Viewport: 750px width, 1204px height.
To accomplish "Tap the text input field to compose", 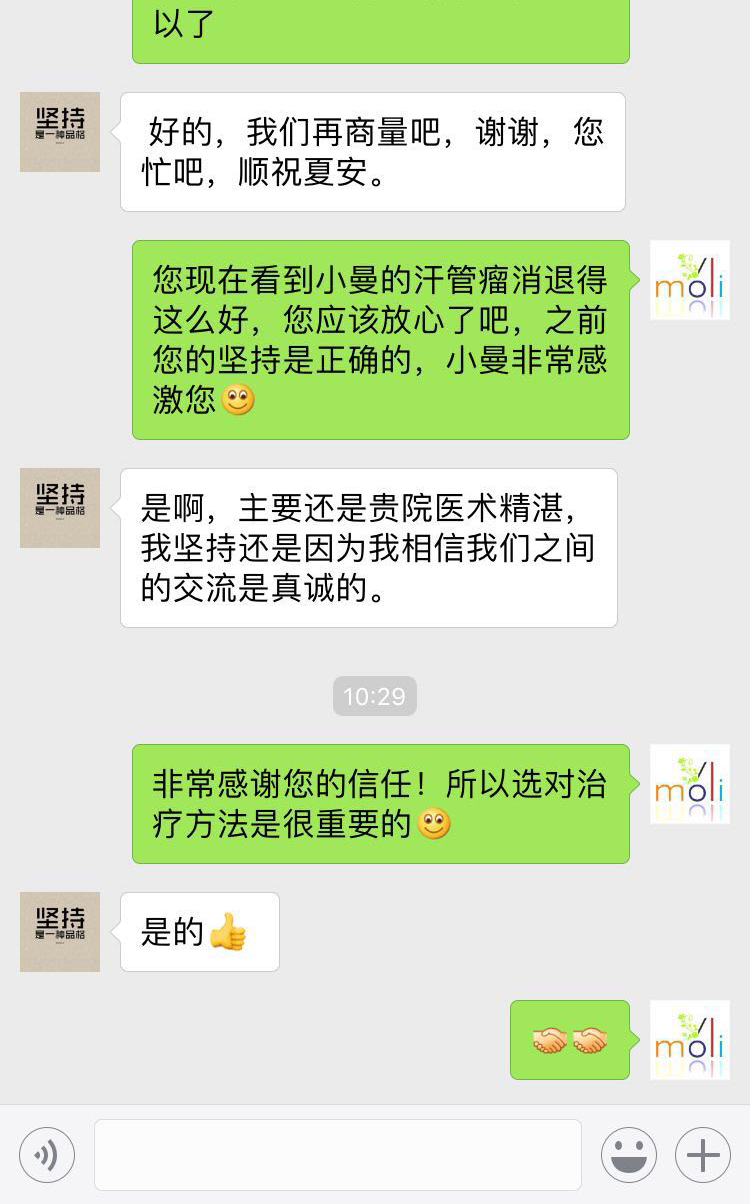I will point(337,1153).
